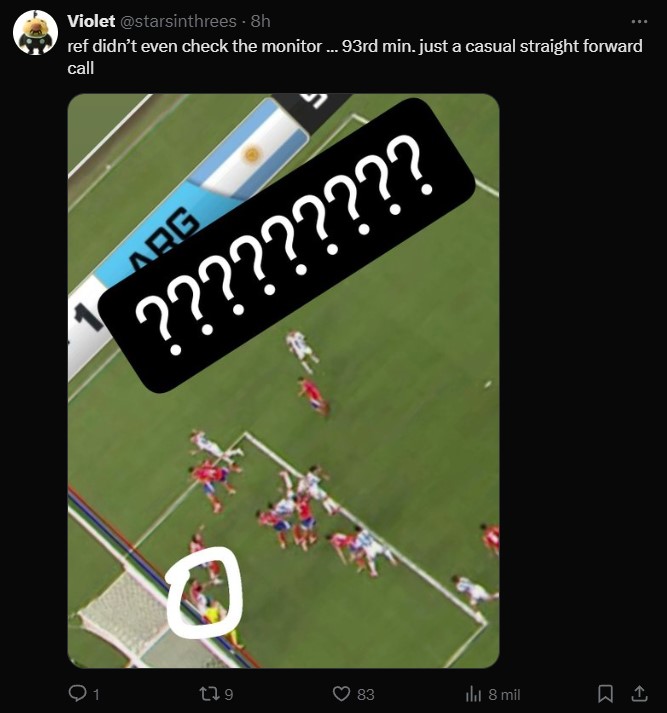Viewport: 667px width, 713px height.
Task: Bookmark Violet's post
Action: tap(605, 693)
